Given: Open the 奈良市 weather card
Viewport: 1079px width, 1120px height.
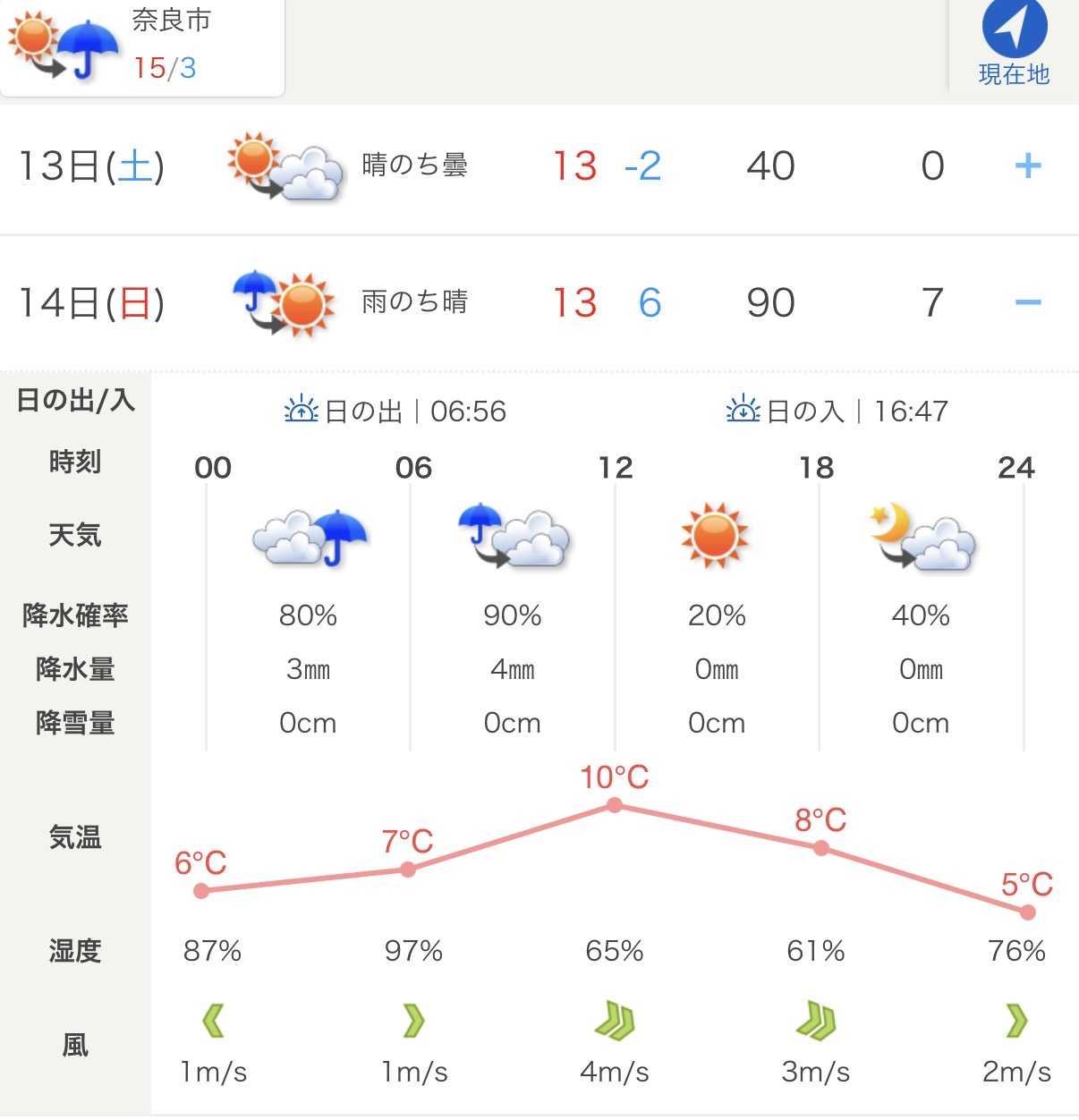Looking at the screenshot, I should click(141, 45).
